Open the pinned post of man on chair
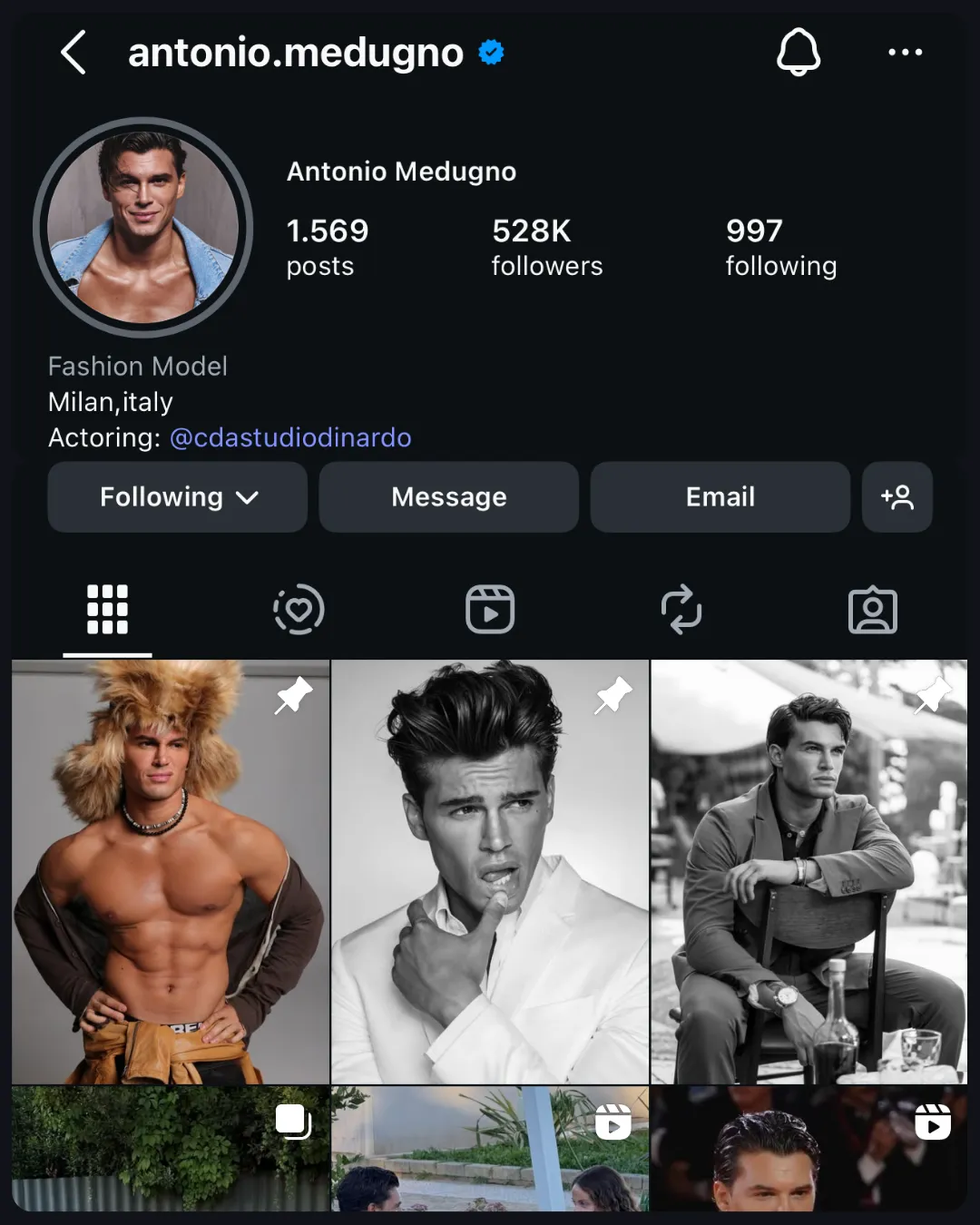The width and height of the screenshot is (980, 1225). click(x=808, y=871)
